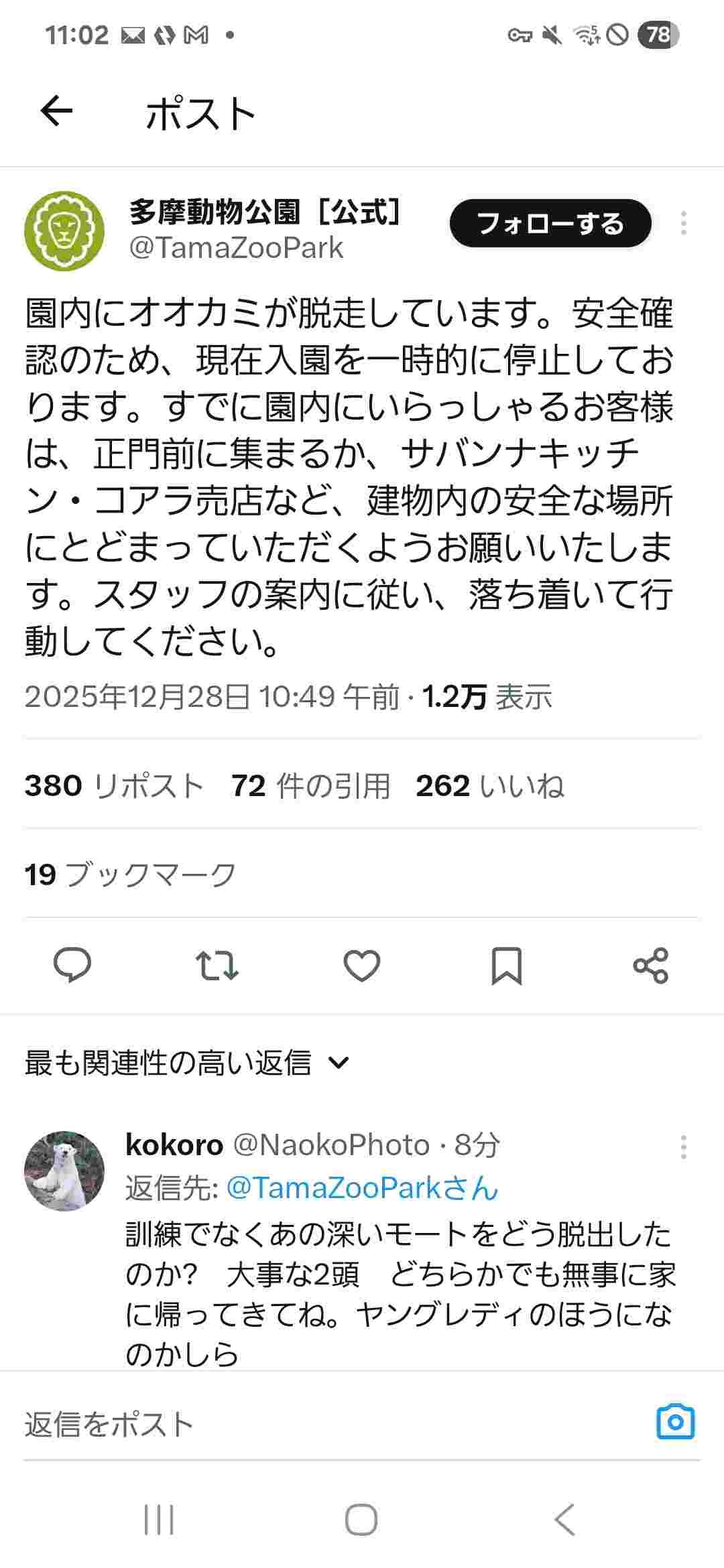View the 72 件の引用 list

310,785
